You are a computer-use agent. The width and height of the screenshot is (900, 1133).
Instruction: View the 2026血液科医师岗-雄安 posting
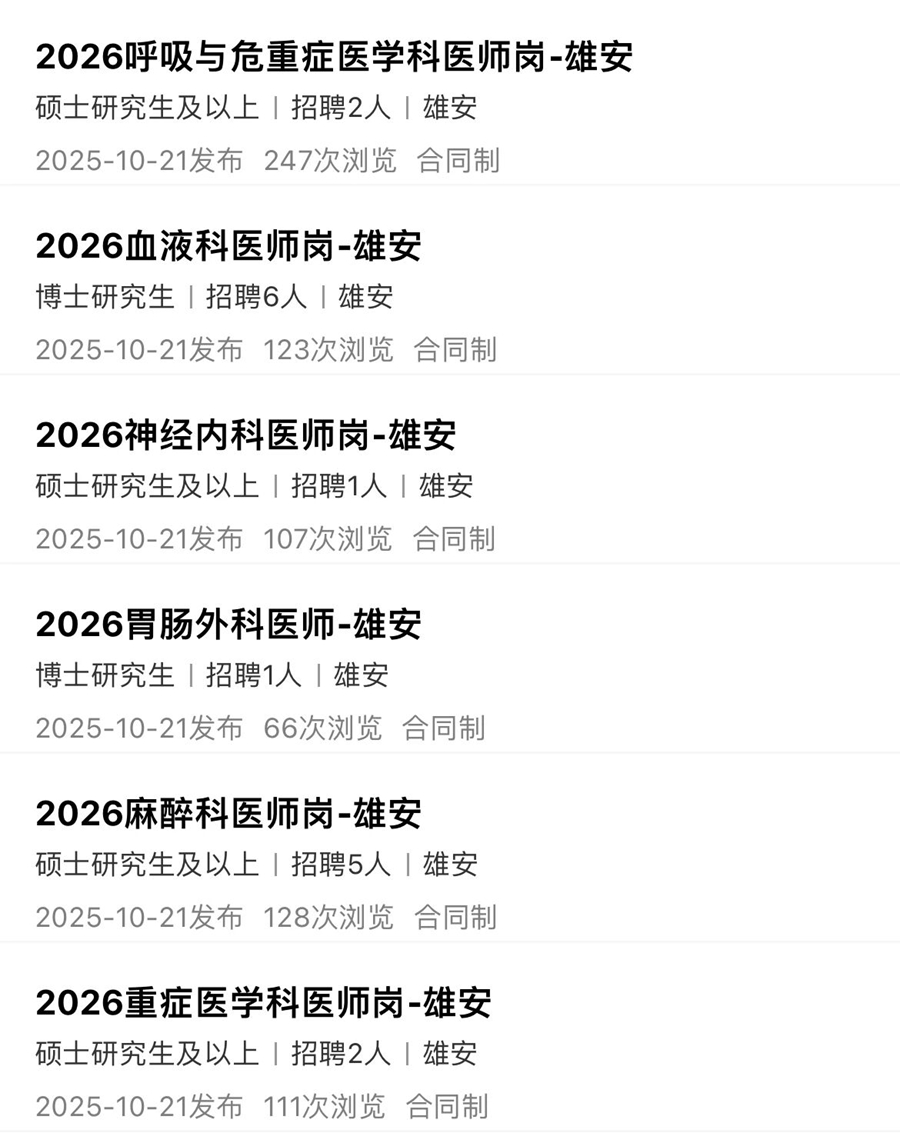[x=228, y=246]
